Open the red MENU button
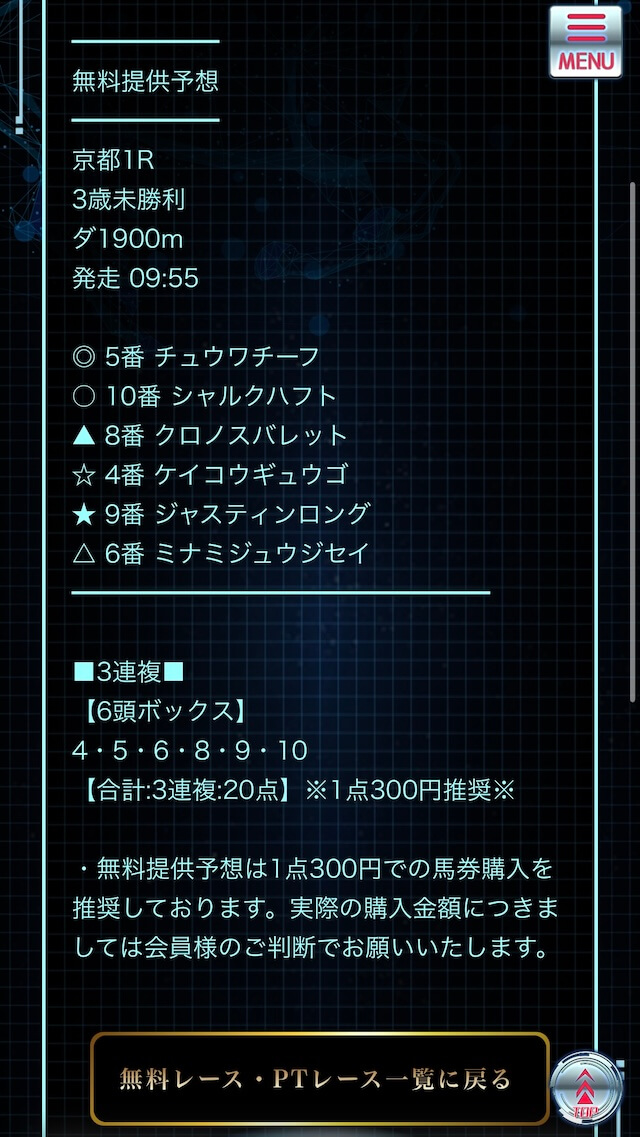Viewport: 640px width, 1137px height. click(x=586, y=42)
